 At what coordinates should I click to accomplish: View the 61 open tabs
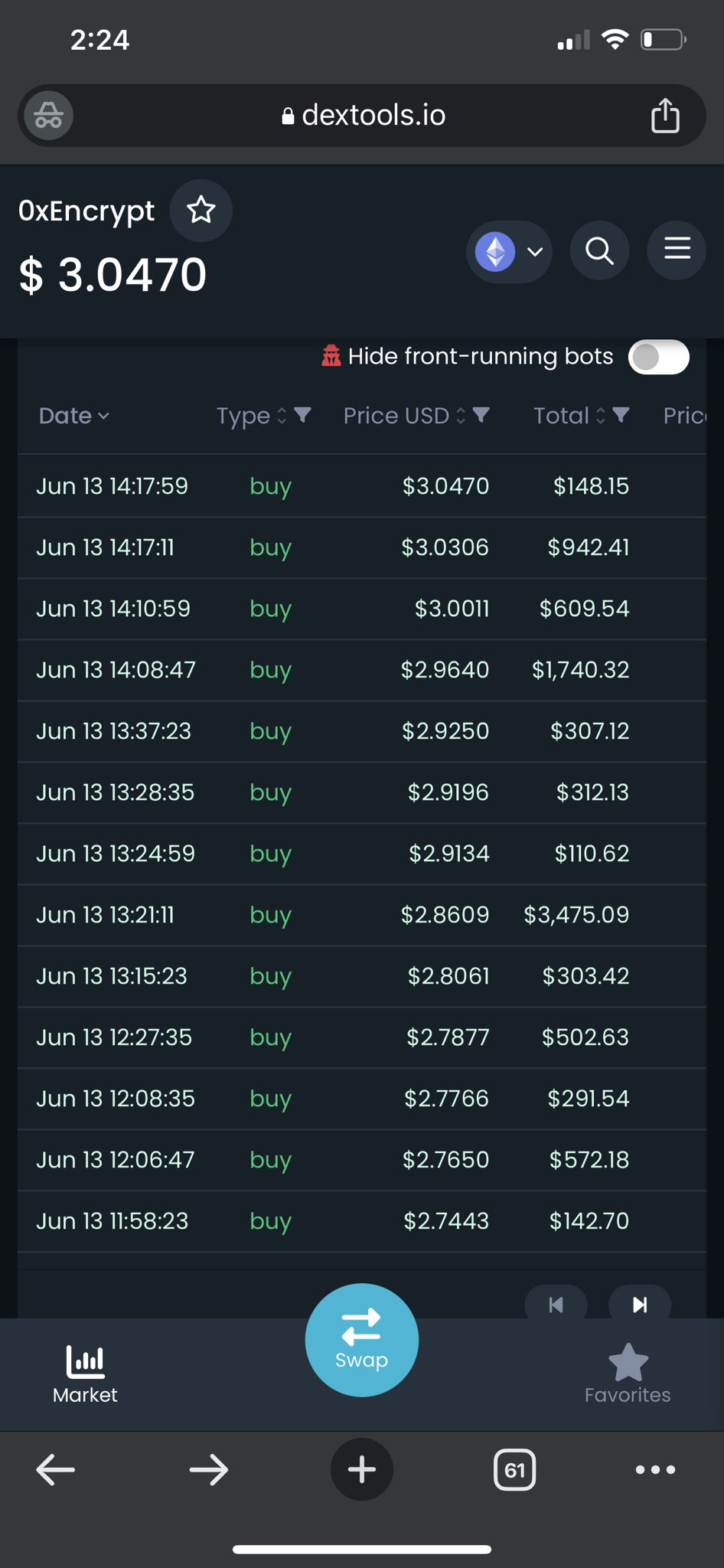point(514,1469)
